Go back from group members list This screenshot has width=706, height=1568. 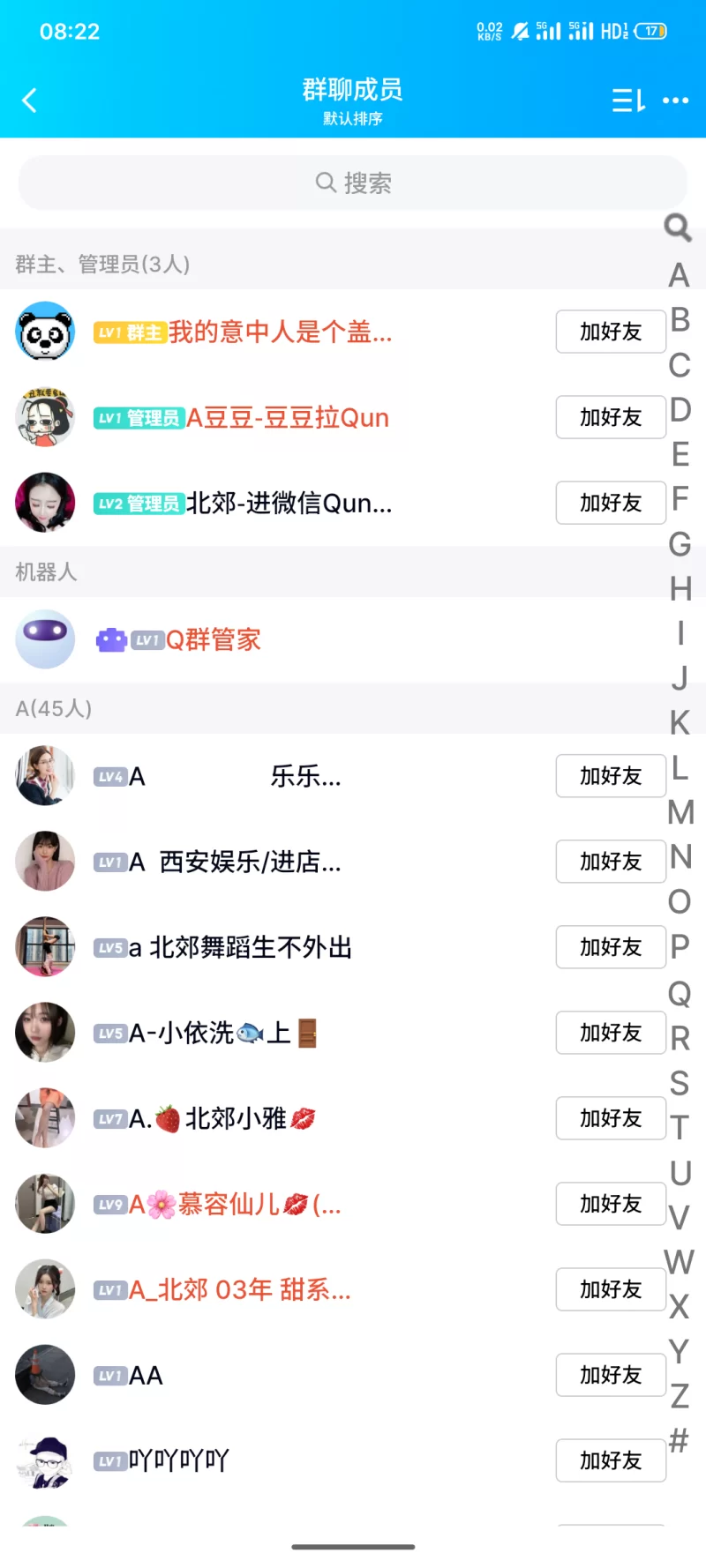(x=30, y=101)
